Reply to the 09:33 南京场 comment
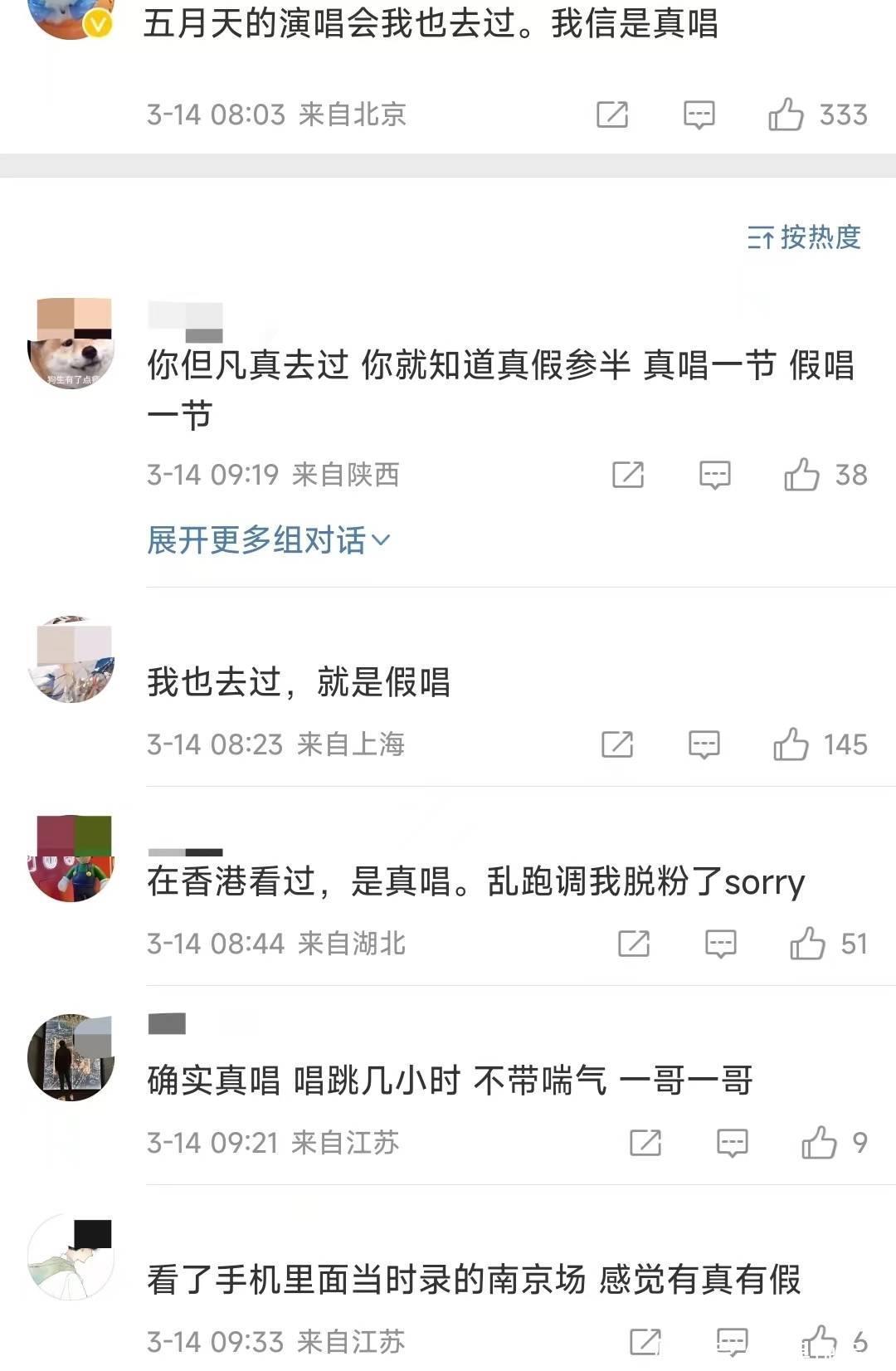896x1371 pixels. pyautogui.click(x=732, y=1341)
